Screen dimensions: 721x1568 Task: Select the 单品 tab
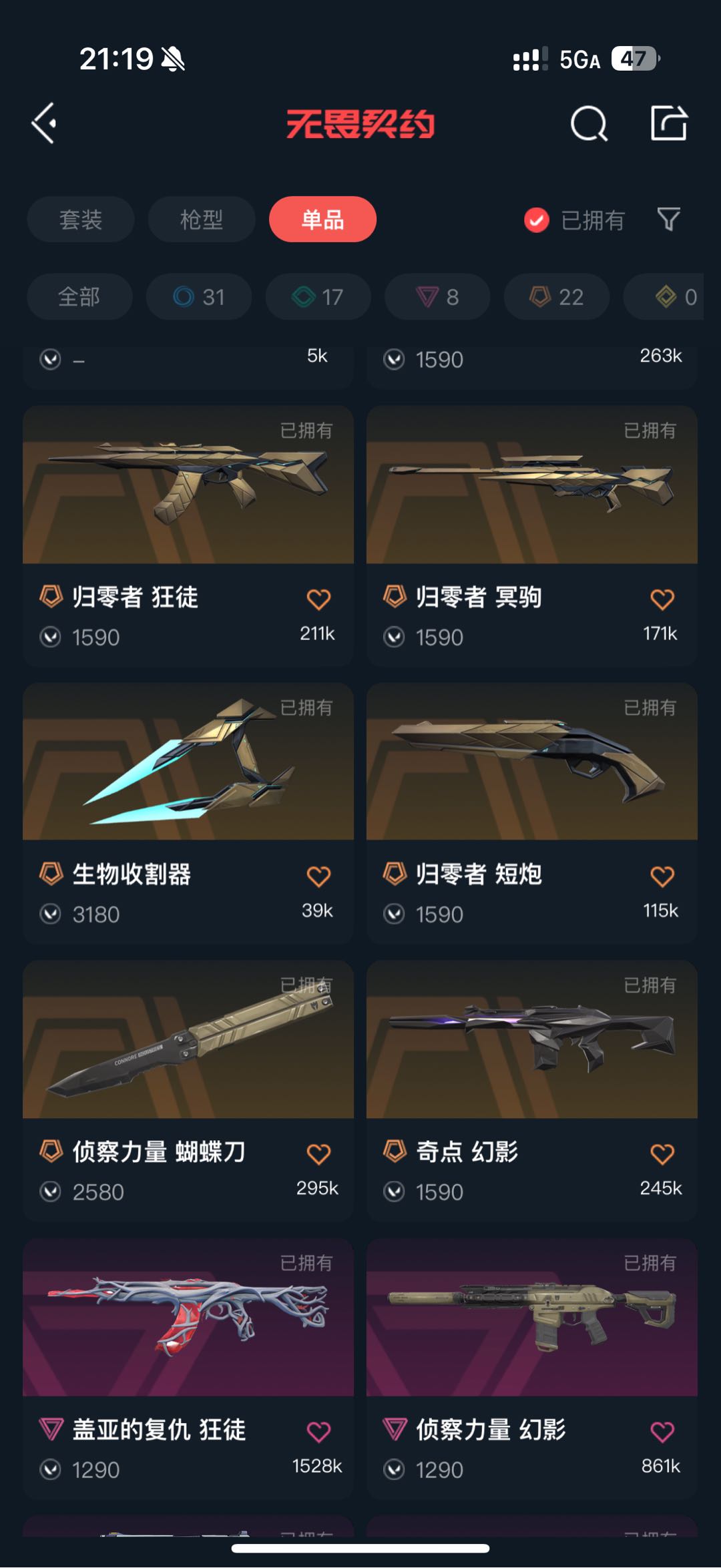click(322, 220)
